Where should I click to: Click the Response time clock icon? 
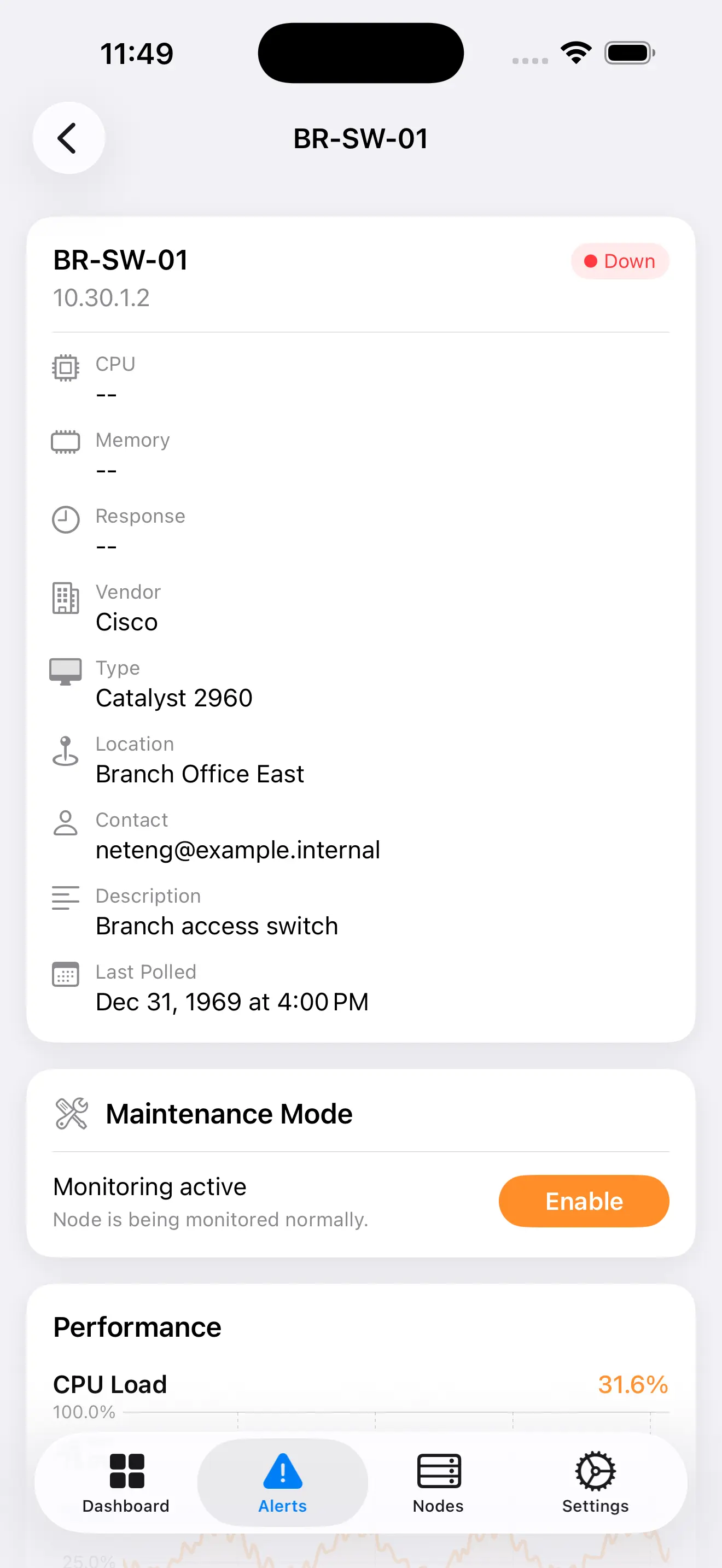coord(65,520)
